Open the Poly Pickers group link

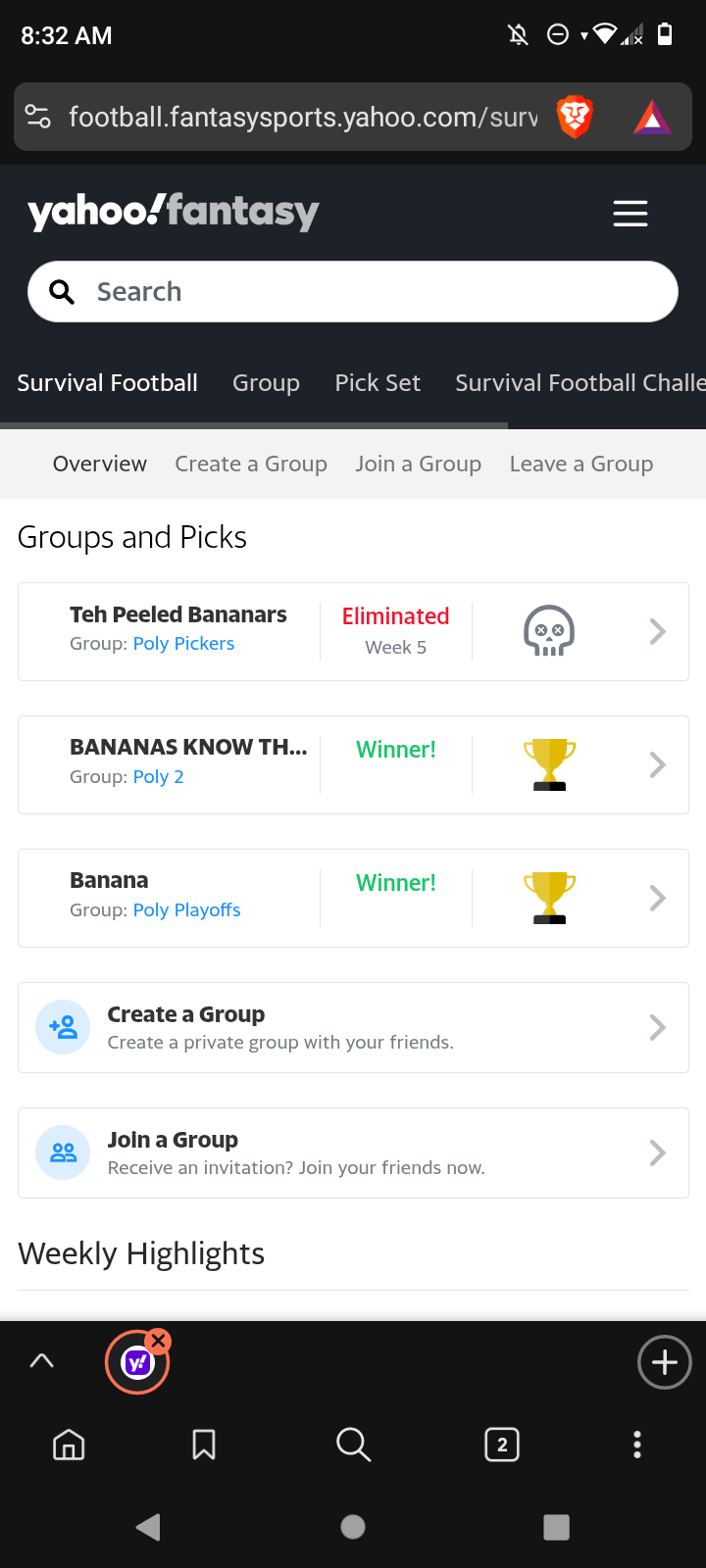[183, 644]
